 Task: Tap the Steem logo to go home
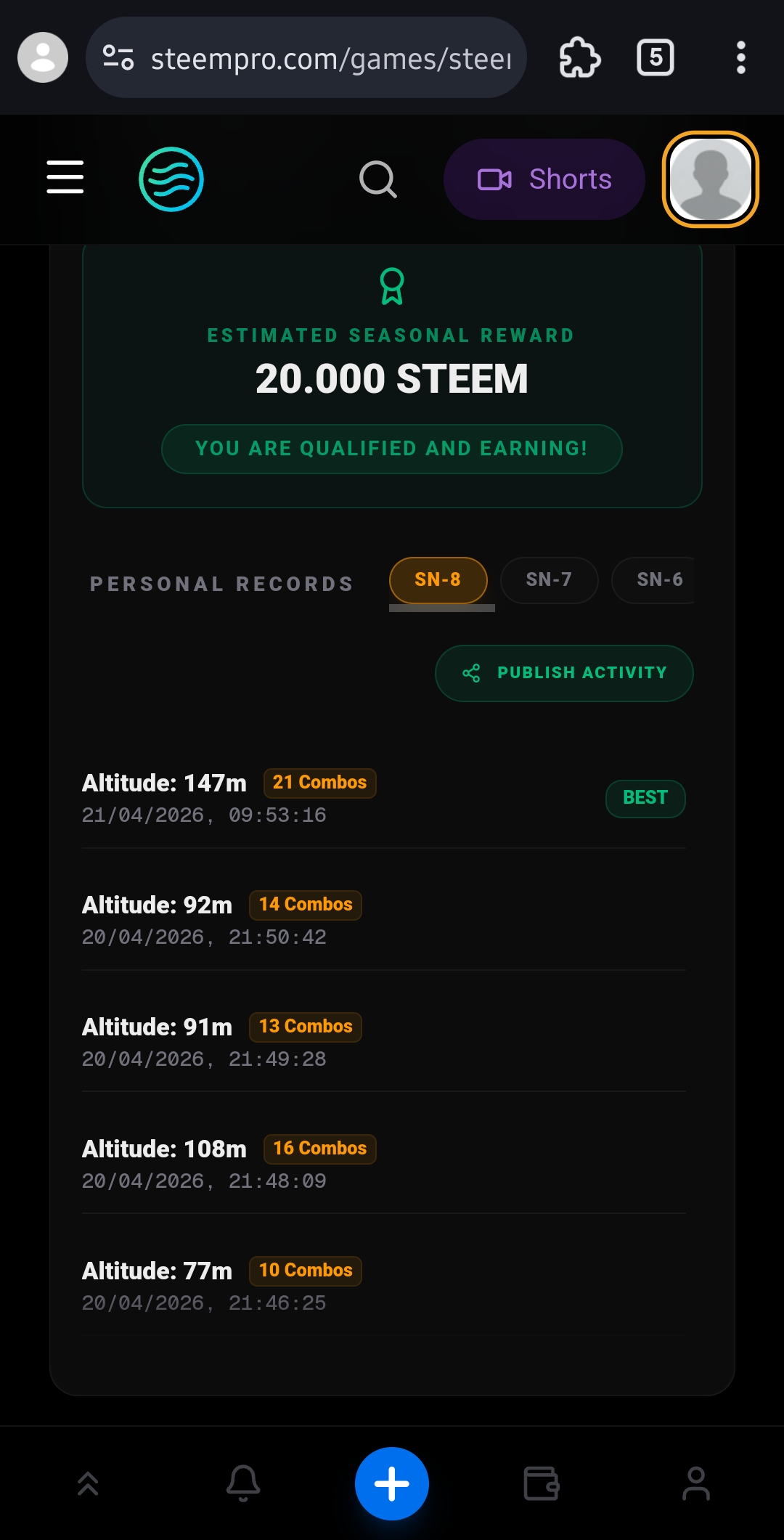(x=171, y=179)
